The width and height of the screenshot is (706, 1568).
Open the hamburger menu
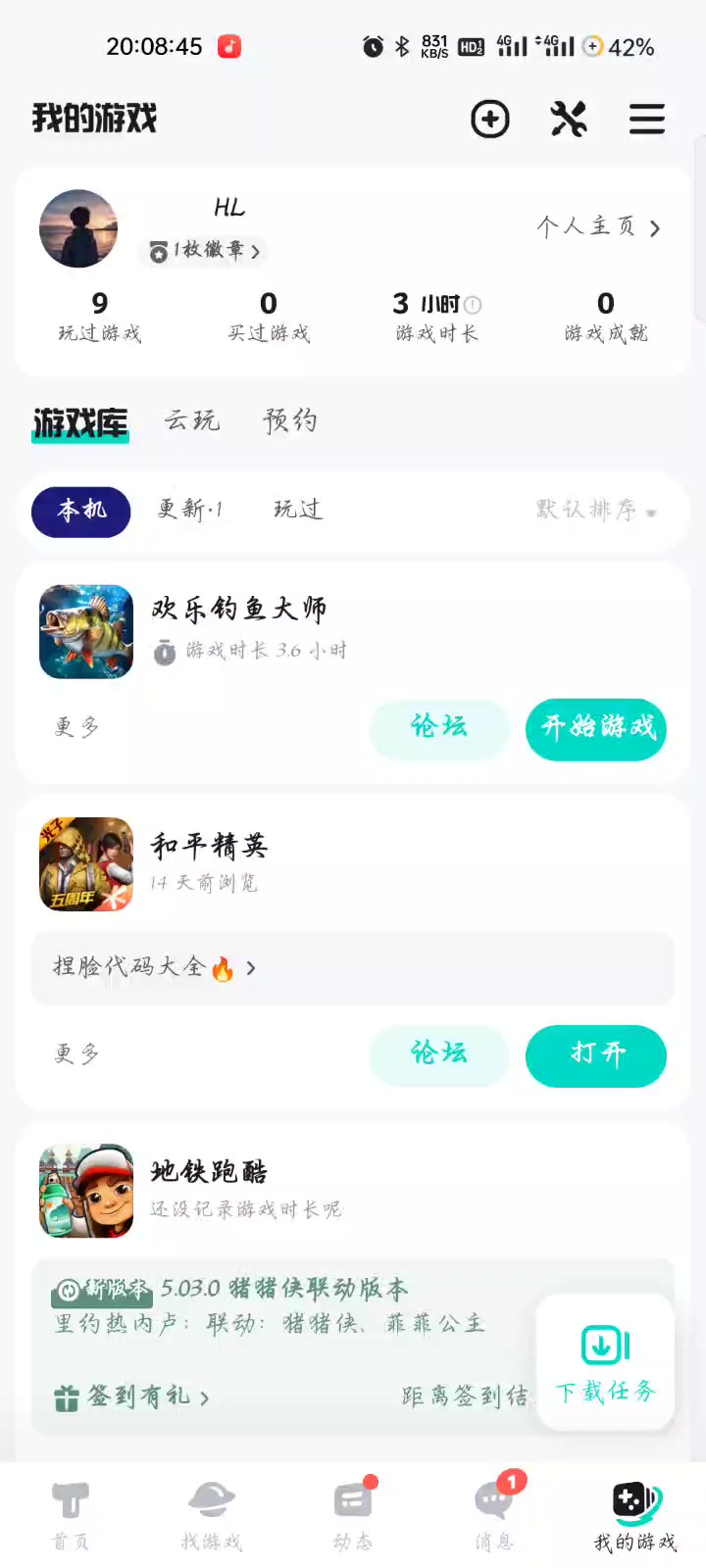point(647,120)
